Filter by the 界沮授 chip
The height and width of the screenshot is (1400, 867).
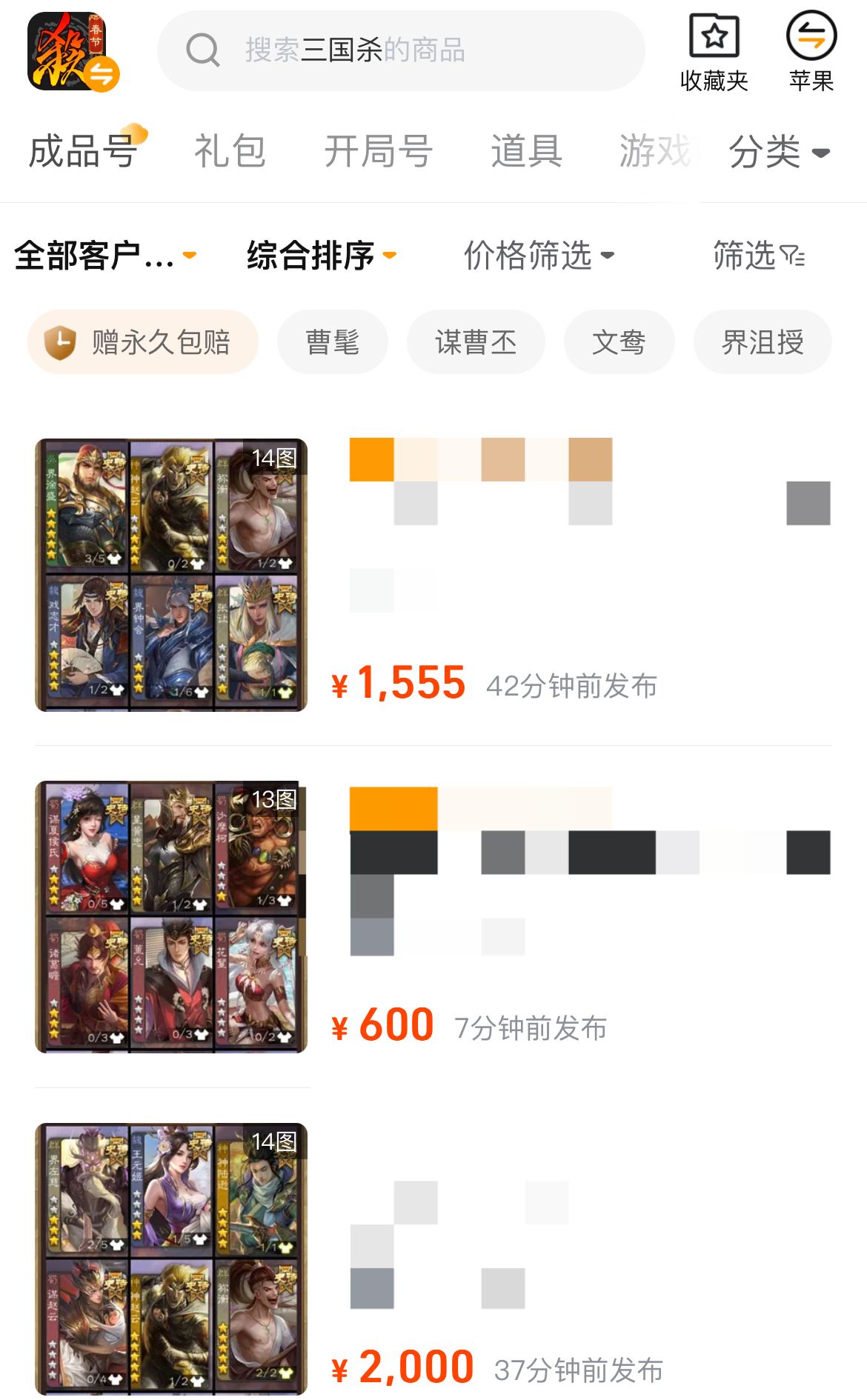point(763,342)
